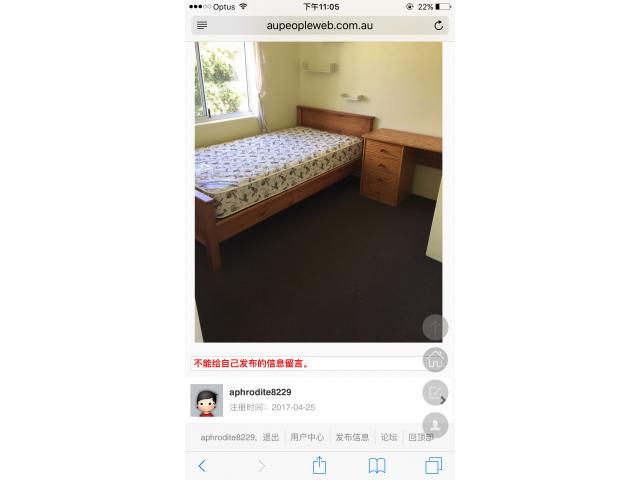Open 发布信息 to post a listing
The image size is (640, 480).
point(352,437)
